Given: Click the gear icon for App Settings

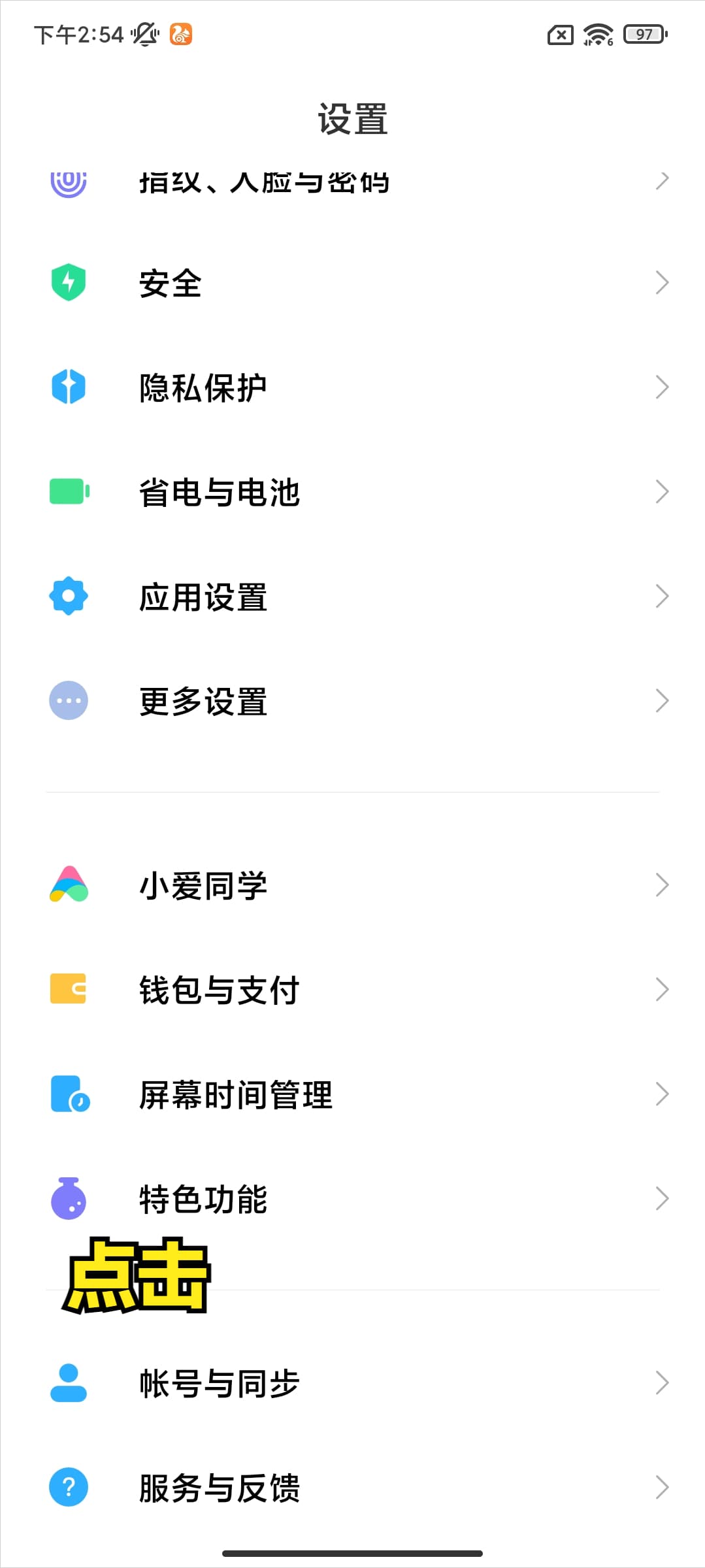Looking at the screenshot, I should point(67,595).
